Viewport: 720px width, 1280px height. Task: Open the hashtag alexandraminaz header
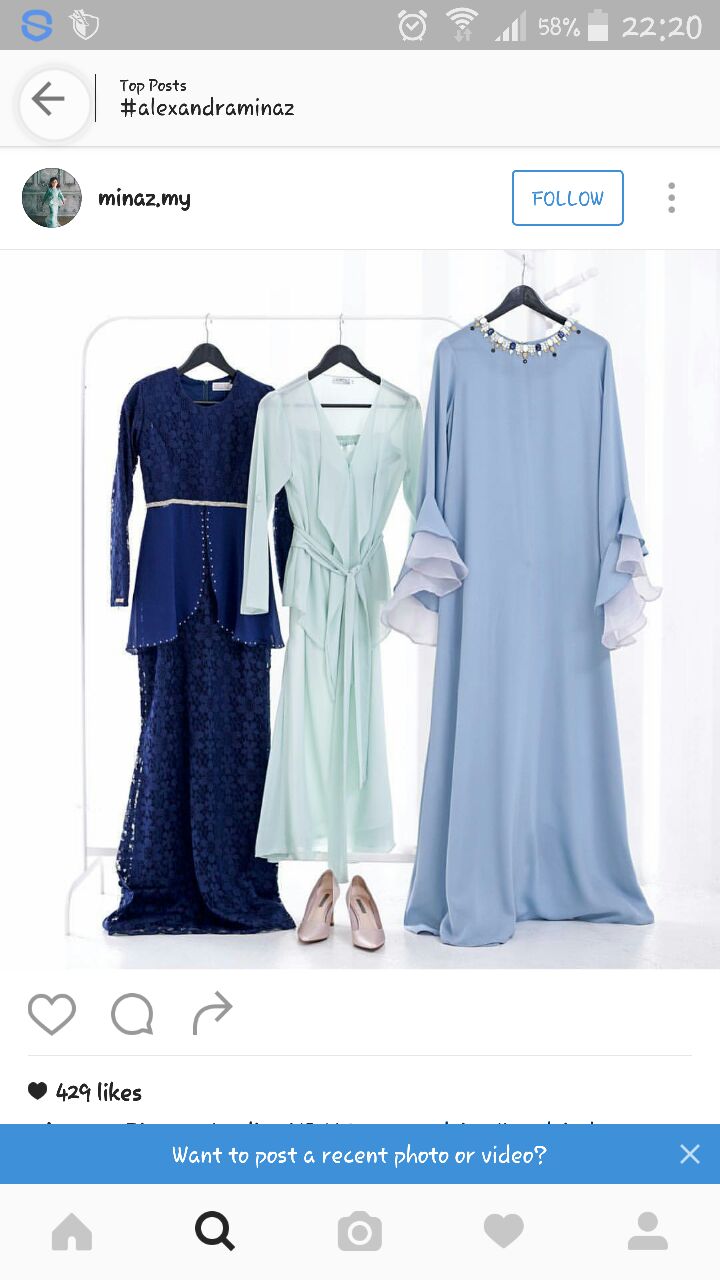point(206,108)
